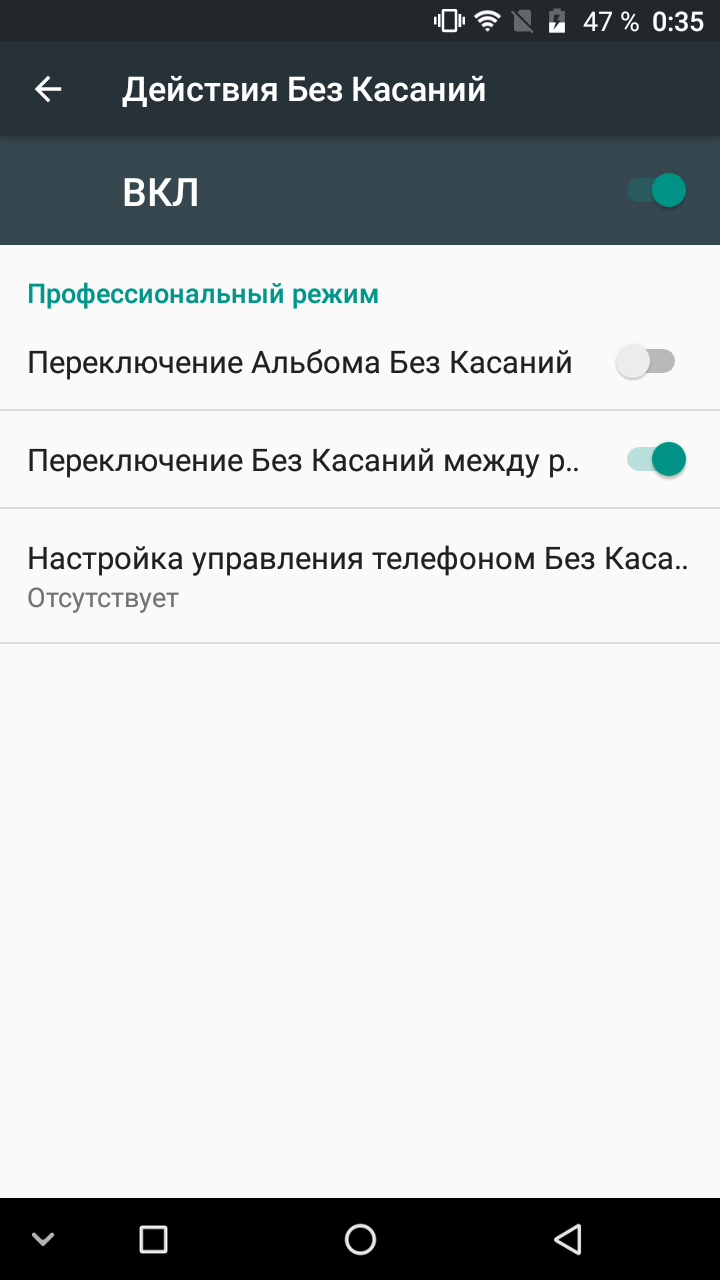
Task: Tap the system home button
Action: click(360, 1240)
